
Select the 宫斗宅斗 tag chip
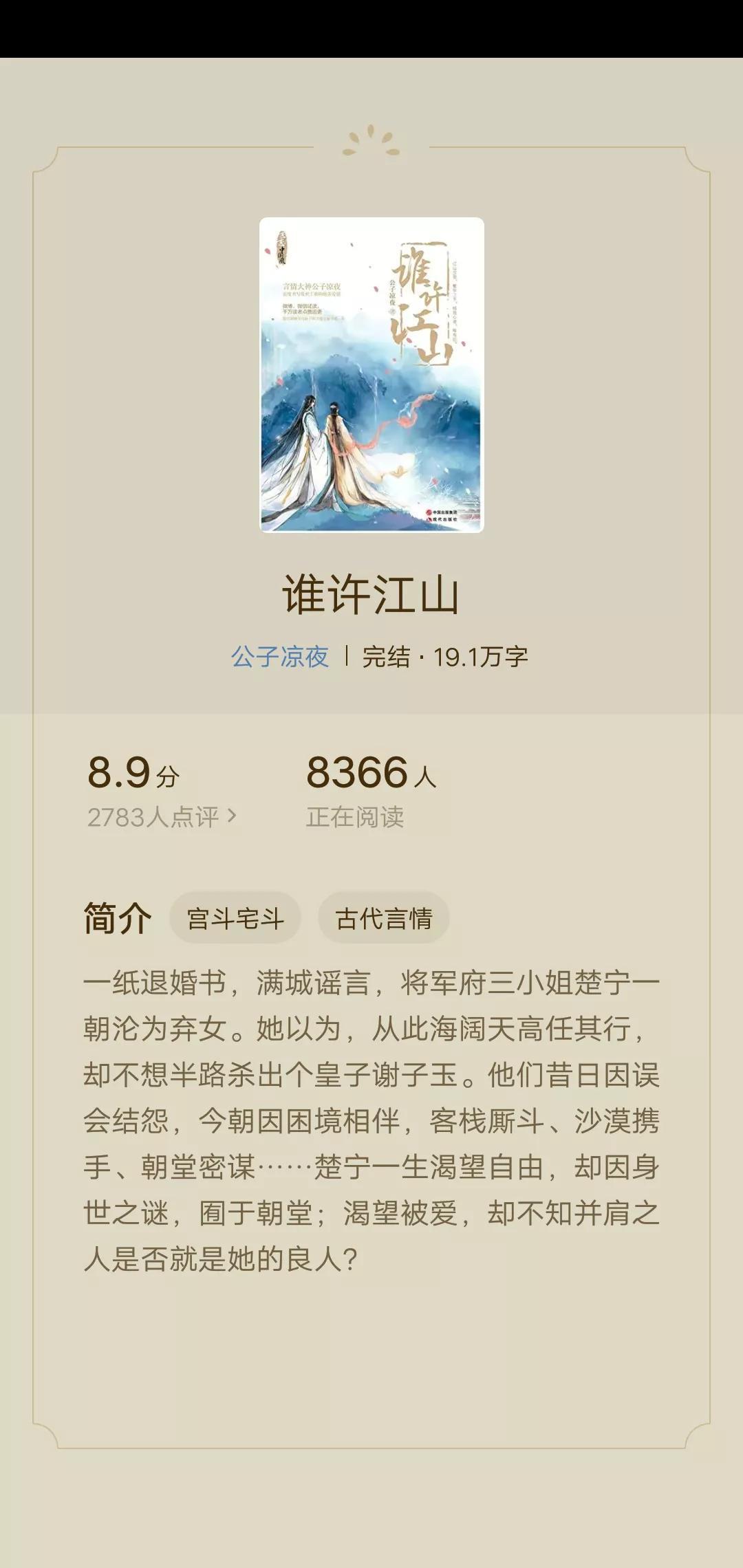tap(235, 918)
